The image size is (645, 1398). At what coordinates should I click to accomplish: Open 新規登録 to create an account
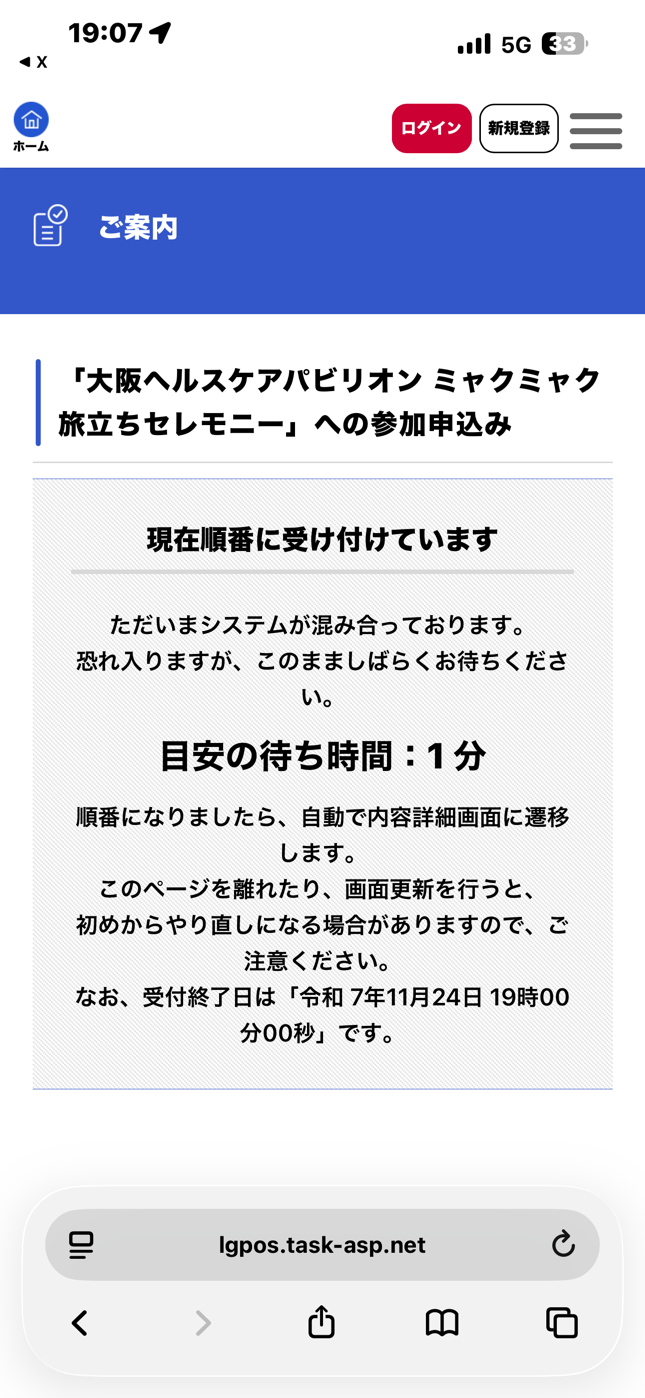(x=518, y=128)
